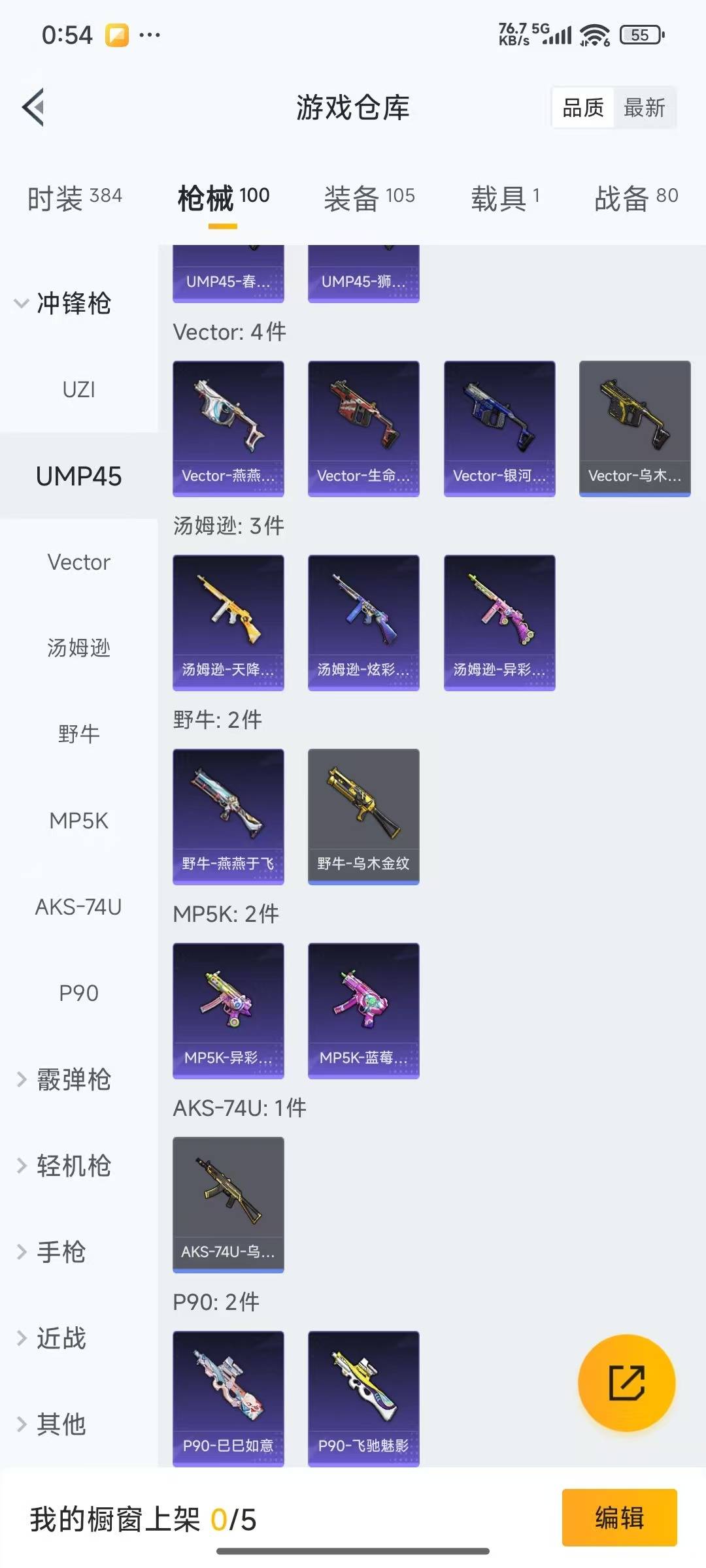Image resolution: width=706 pixels, height=1568 pixels.
Task: Switch to the 装备 tab
Action: point(369,197)
